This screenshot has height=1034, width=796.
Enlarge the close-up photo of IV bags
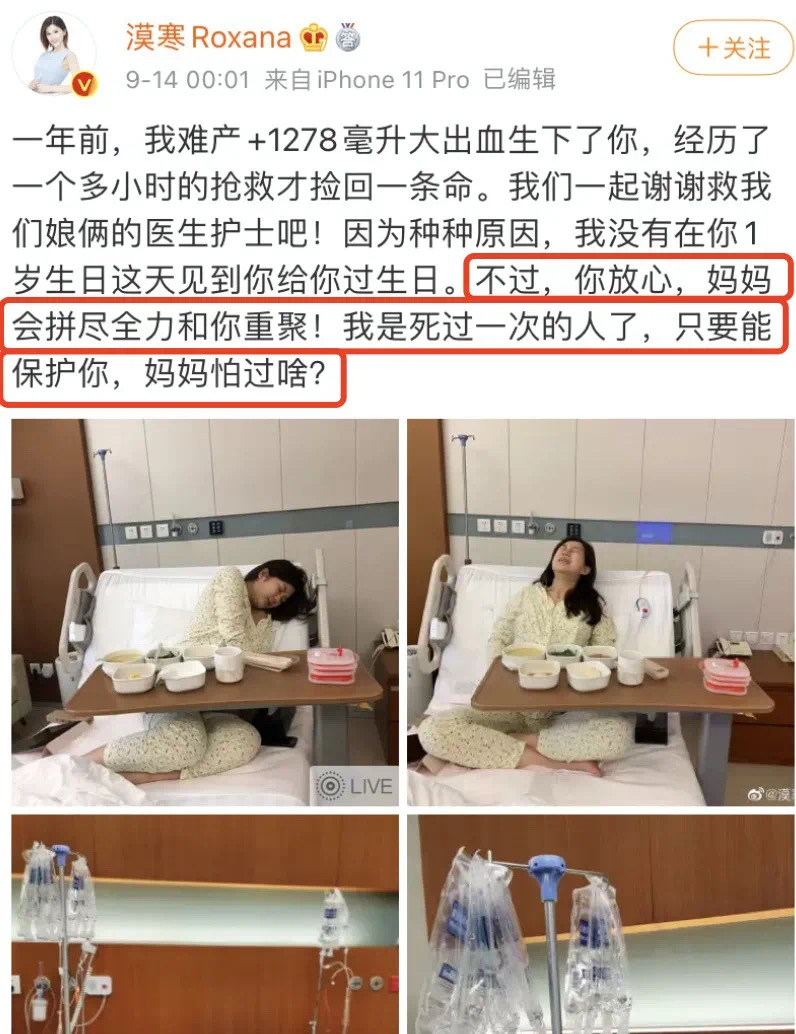[600, 925]
